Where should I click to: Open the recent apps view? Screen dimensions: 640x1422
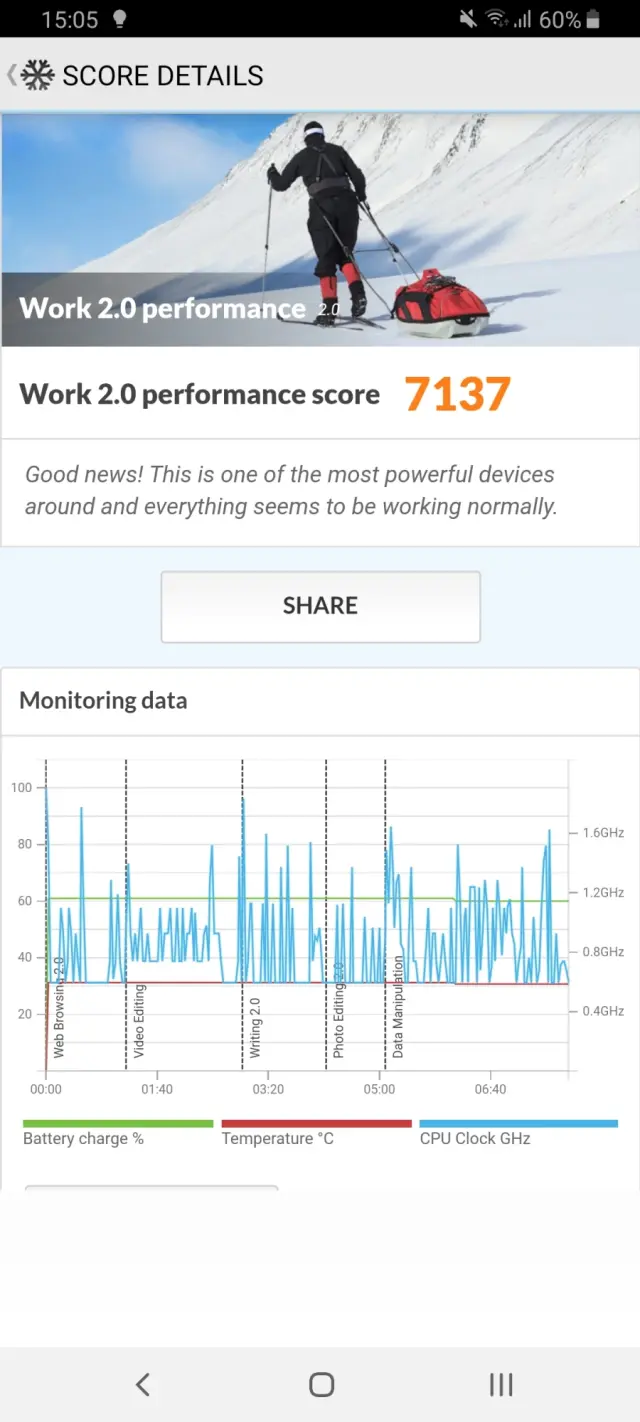click(500, 1384)
